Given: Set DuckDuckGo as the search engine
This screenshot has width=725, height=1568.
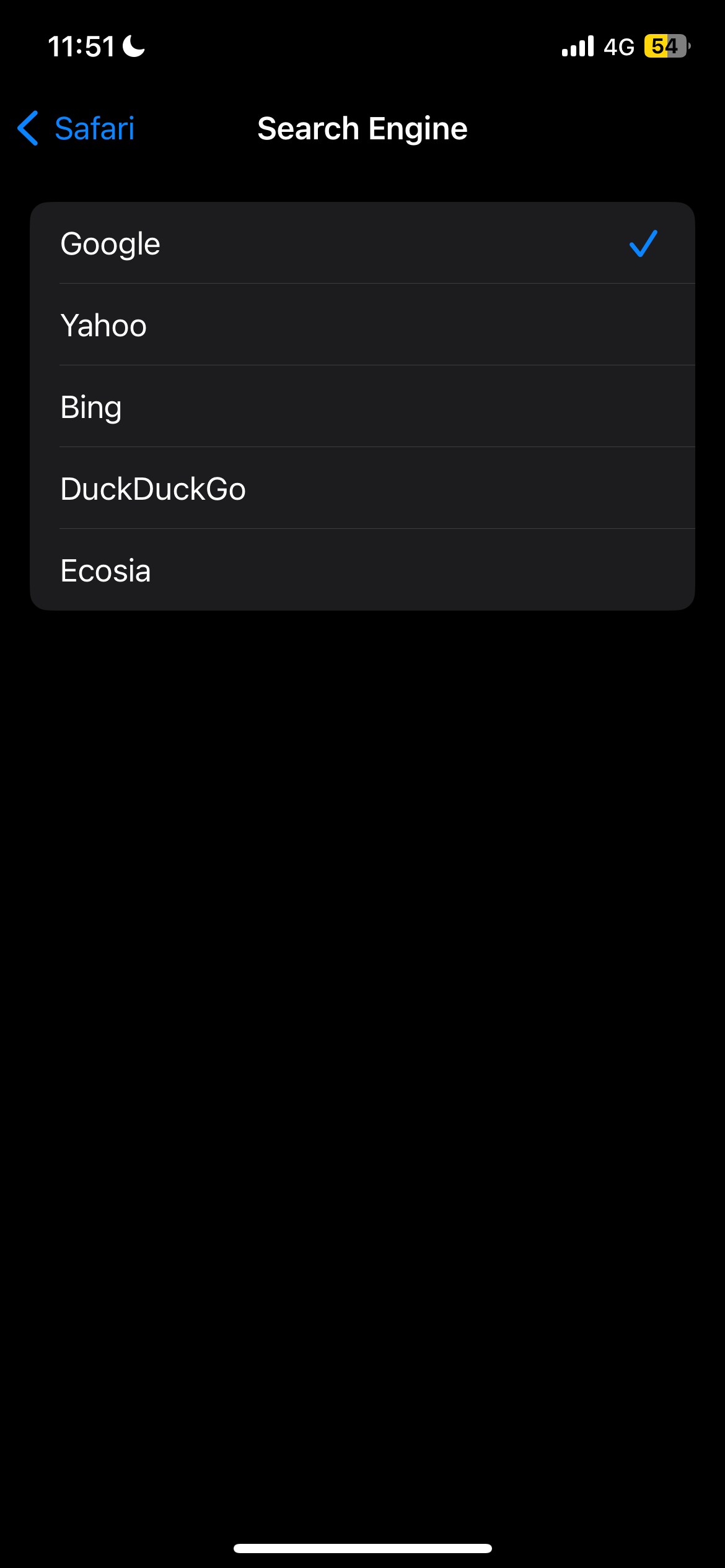Looking at the screenshot, I should click(362, 489).
